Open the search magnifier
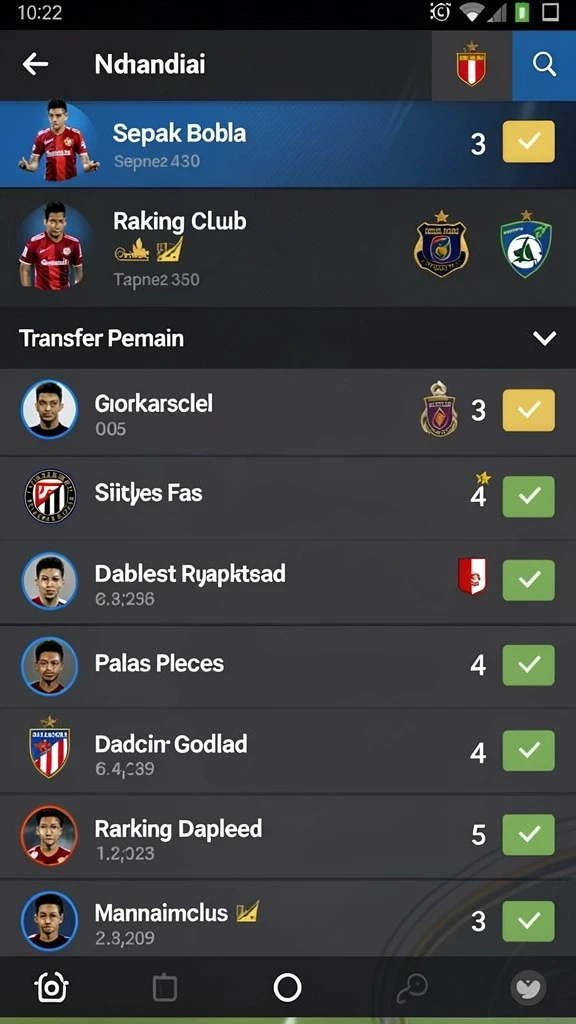The width and height of the screenshot is (576, 1024). click(x=544, y=65)
